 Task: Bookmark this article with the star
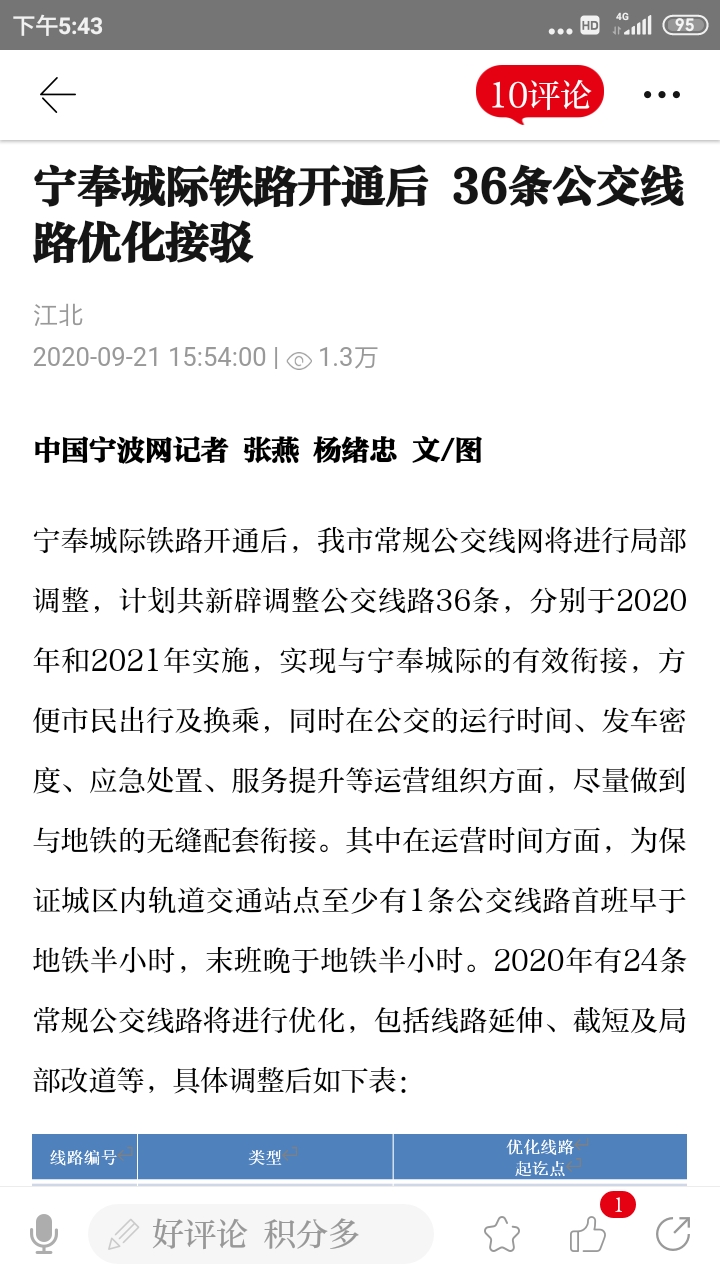click(502, 1235)
